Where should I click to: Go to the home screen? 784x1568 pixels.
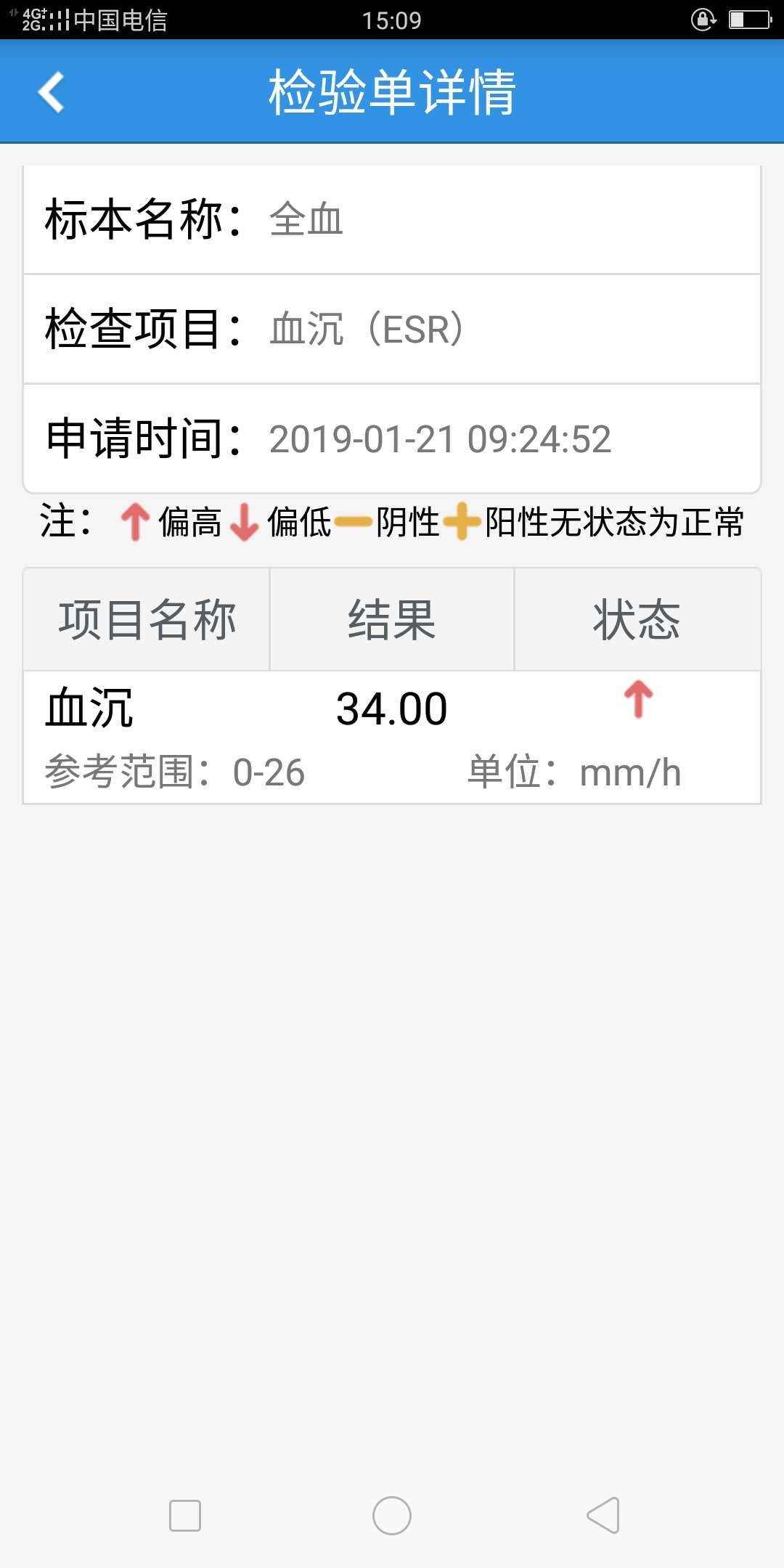click(x=392, y=1515)
